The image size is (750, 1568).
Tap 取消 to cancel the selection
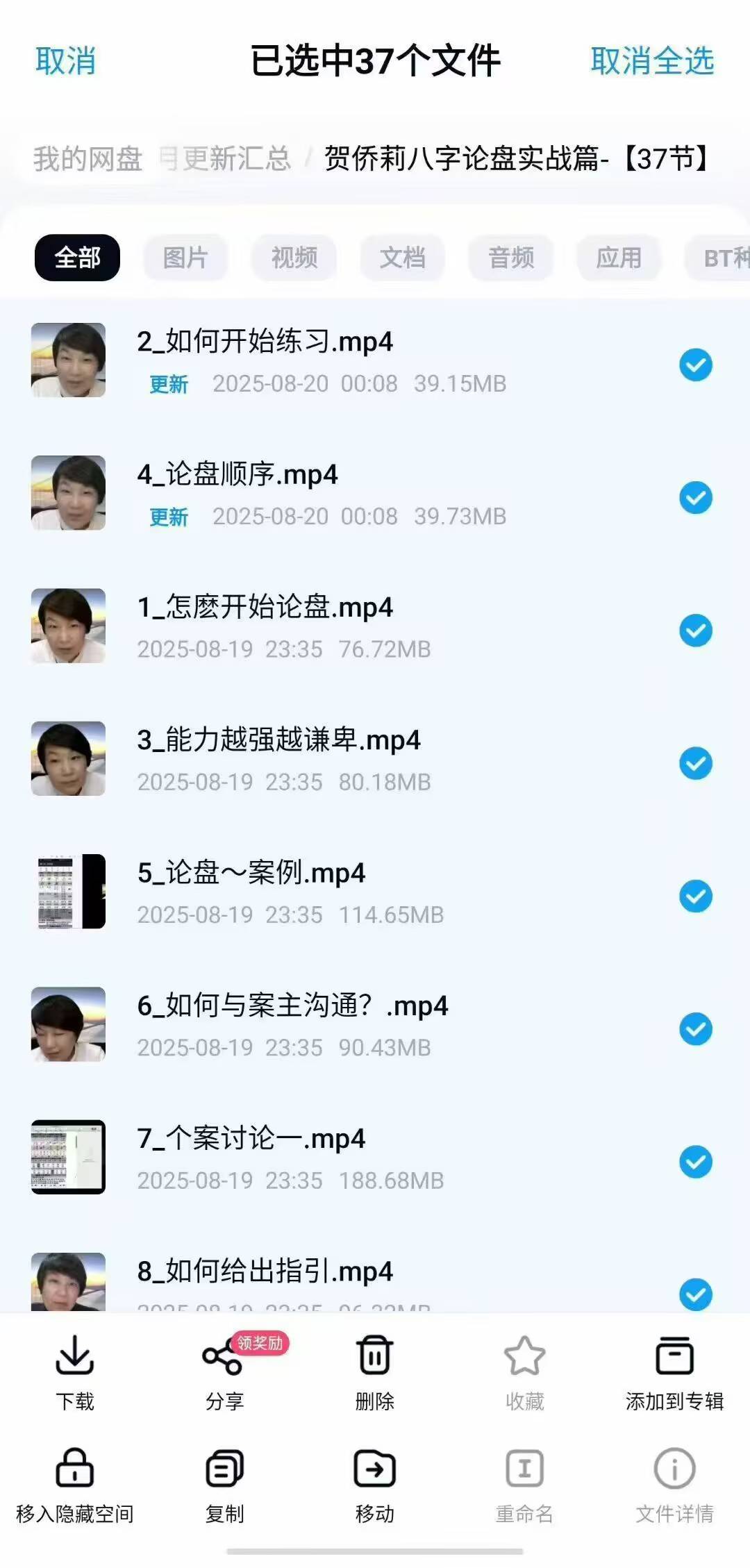click(65, 61)
